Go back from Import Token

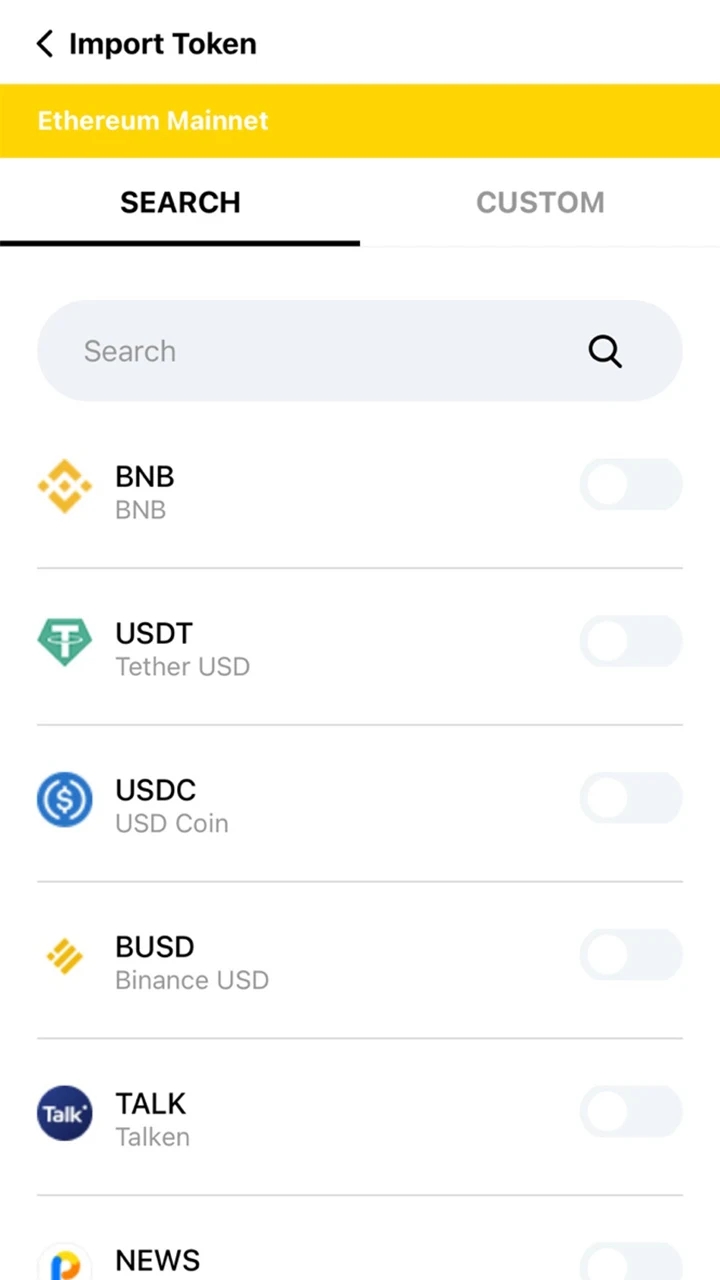tap(44, 44)
